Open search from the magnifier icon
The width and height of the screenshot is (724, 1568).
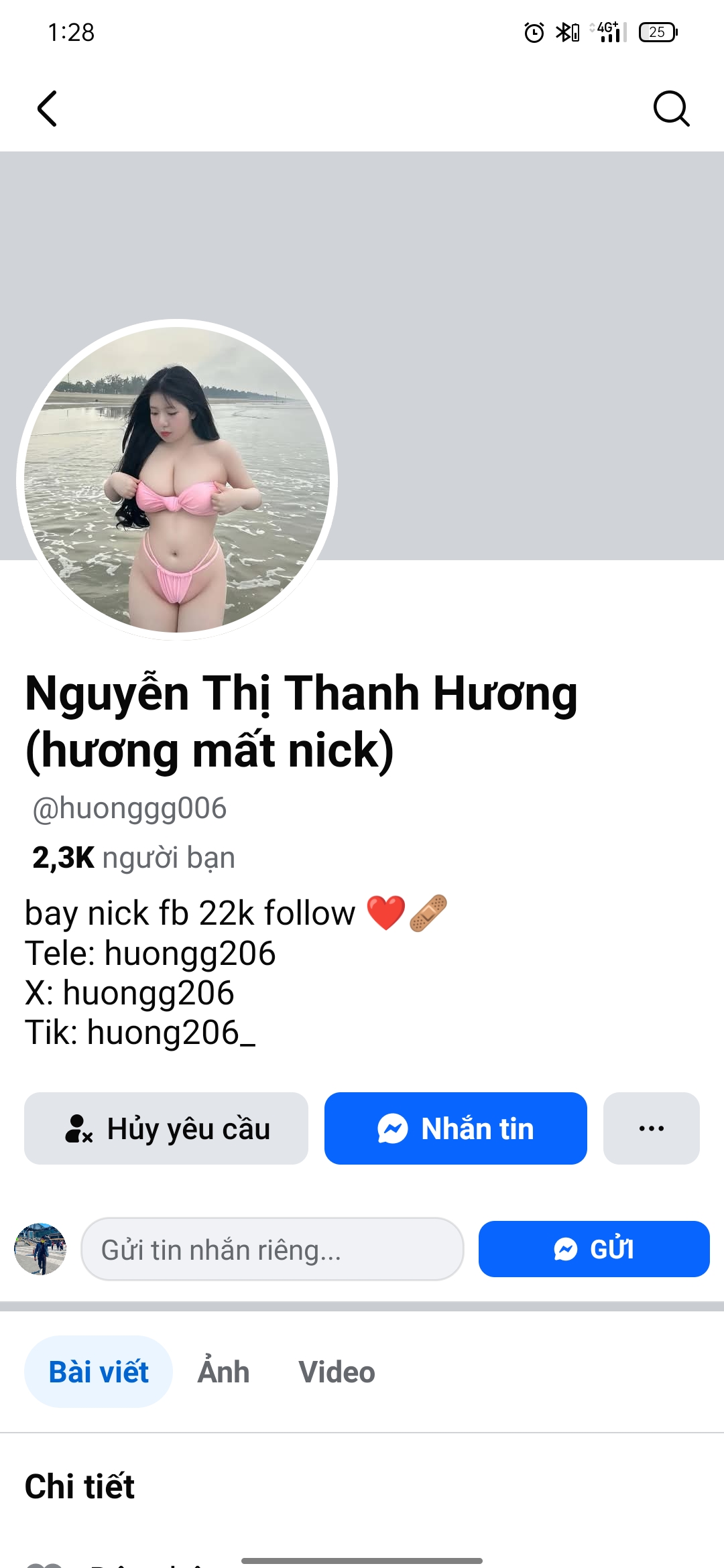[x=671, y=109]
